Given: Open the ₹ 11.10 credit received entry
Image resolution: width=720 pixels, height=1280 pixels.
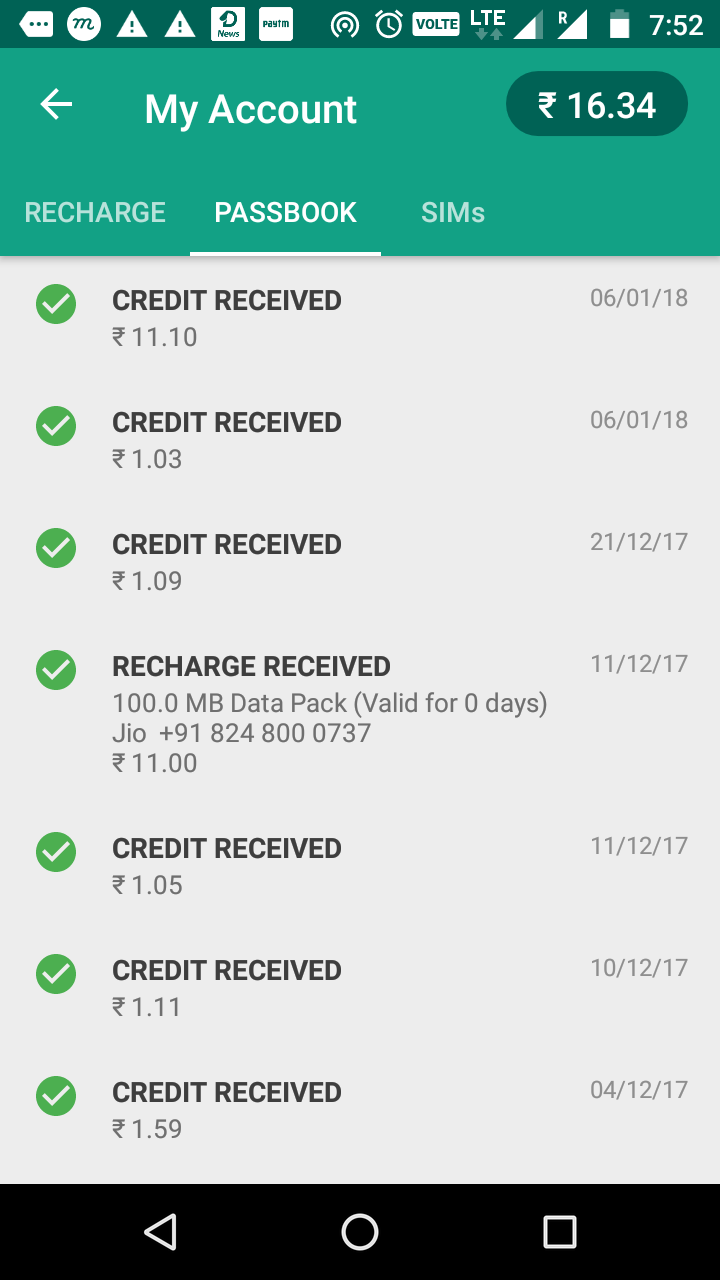Looking at the screenshot, I should (x=360, y=318).
